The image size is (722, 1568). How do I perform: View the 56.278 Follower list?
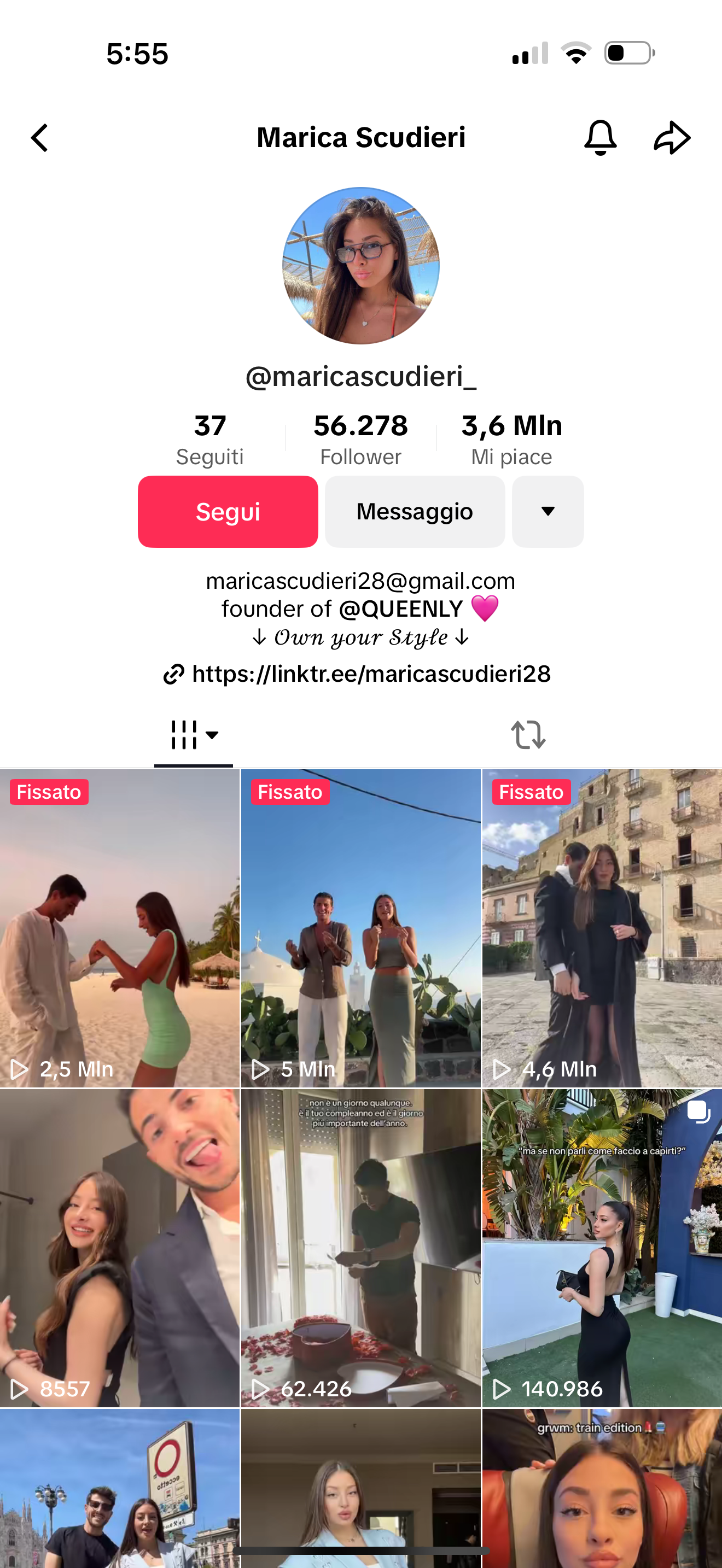pos(360,438)
